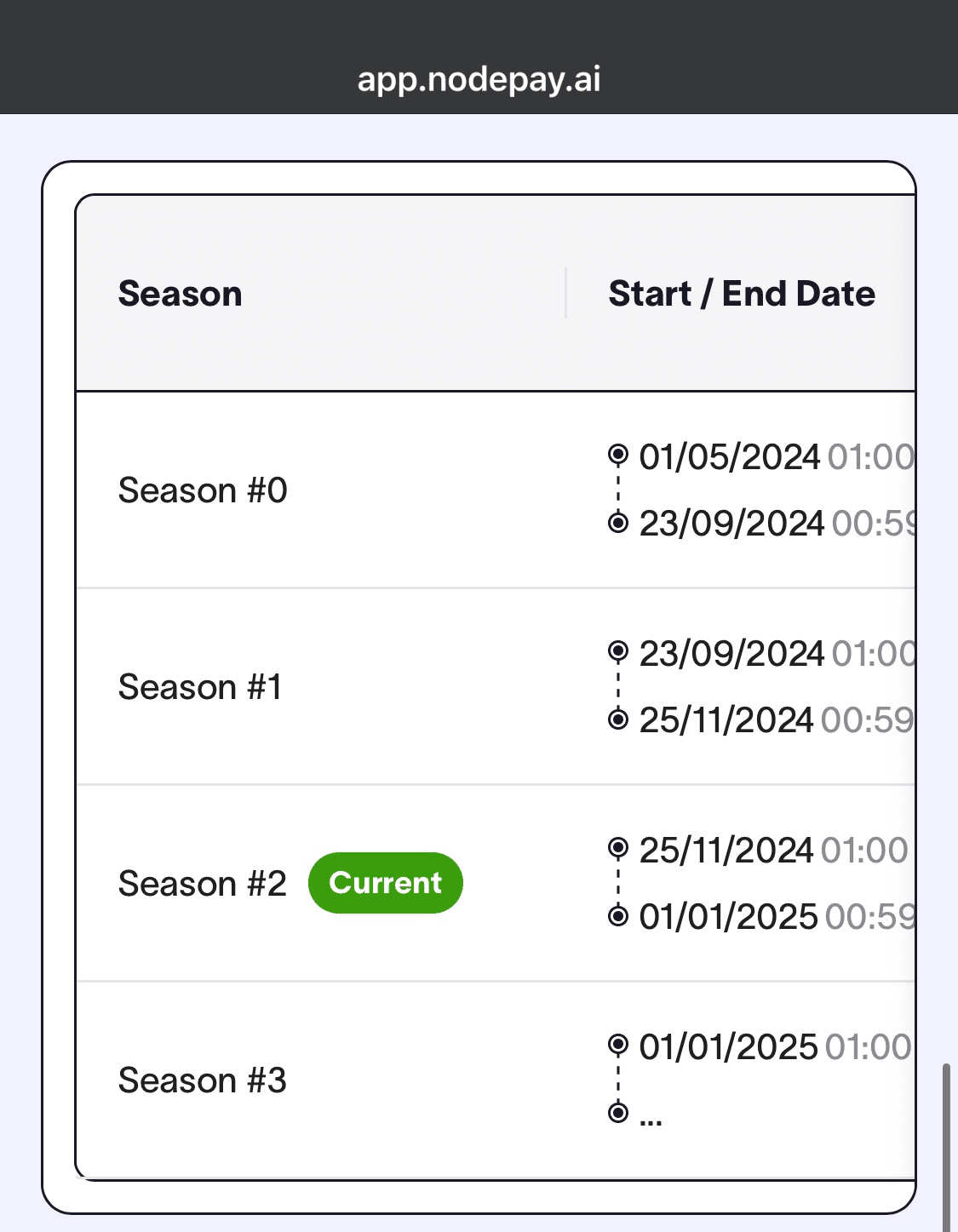This screenshot has width=958, height=1232.
Task: Click the end date marker icon for Season #2
Action: 618,916
